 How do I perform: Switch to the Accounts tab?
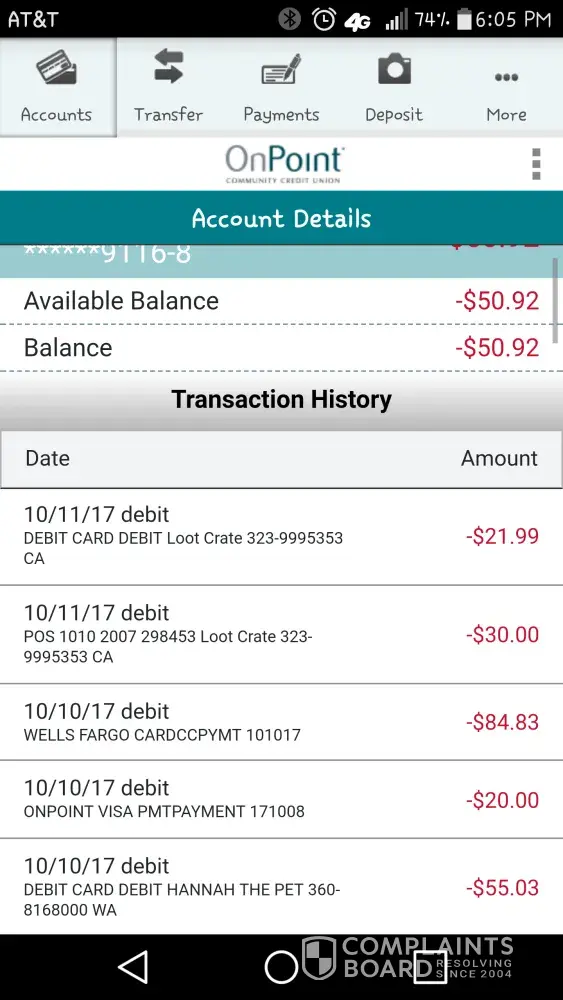[x=57, y=87]
